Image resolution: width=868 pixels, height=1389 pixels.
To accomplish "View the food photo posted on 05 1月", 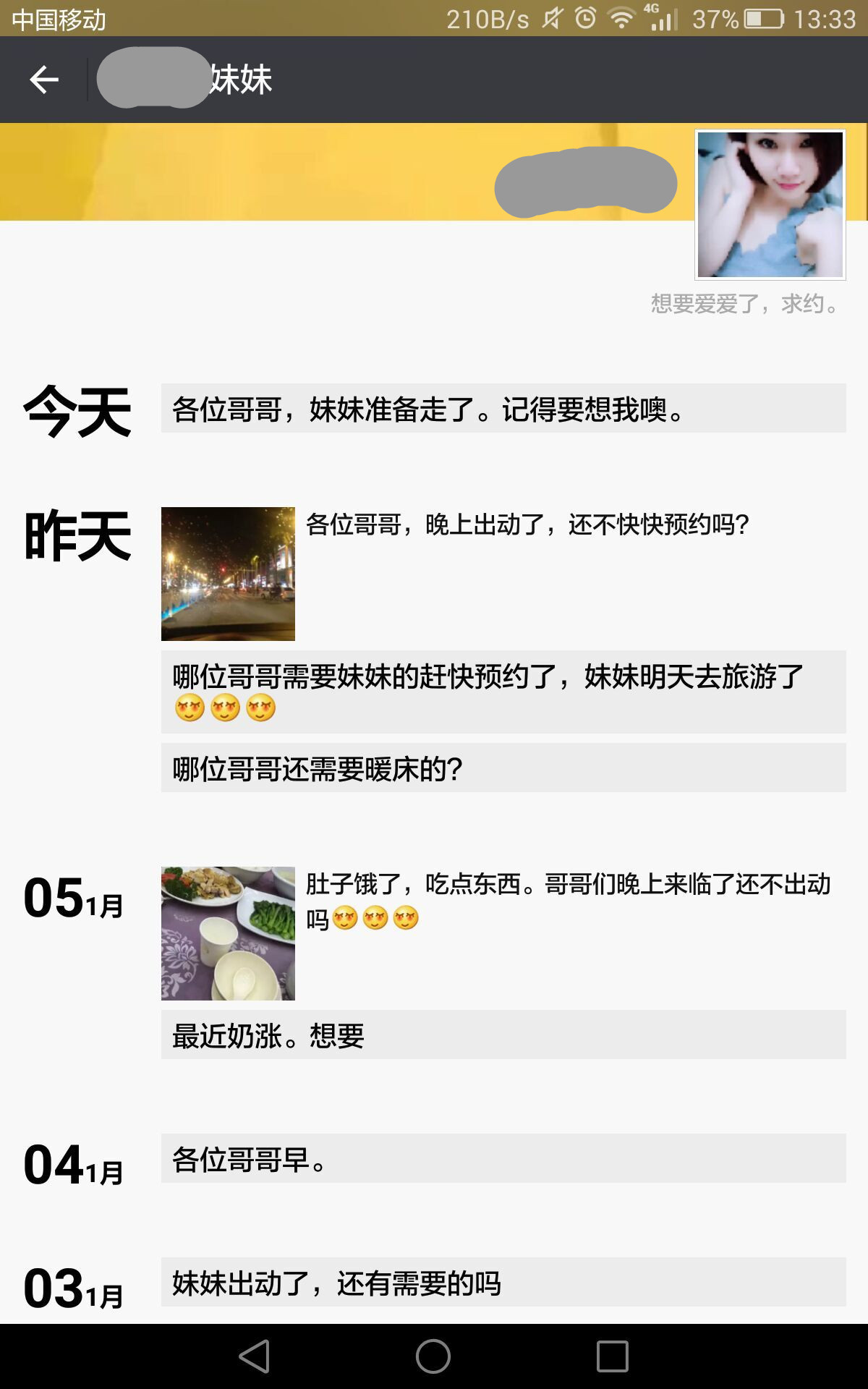I will tap(227, 933).
